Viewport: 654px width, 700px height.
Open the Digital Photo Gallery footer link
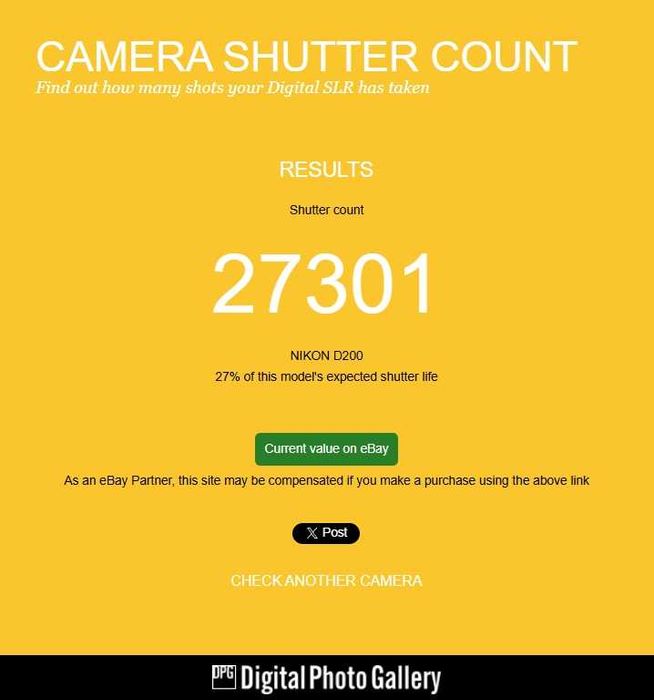326,678
